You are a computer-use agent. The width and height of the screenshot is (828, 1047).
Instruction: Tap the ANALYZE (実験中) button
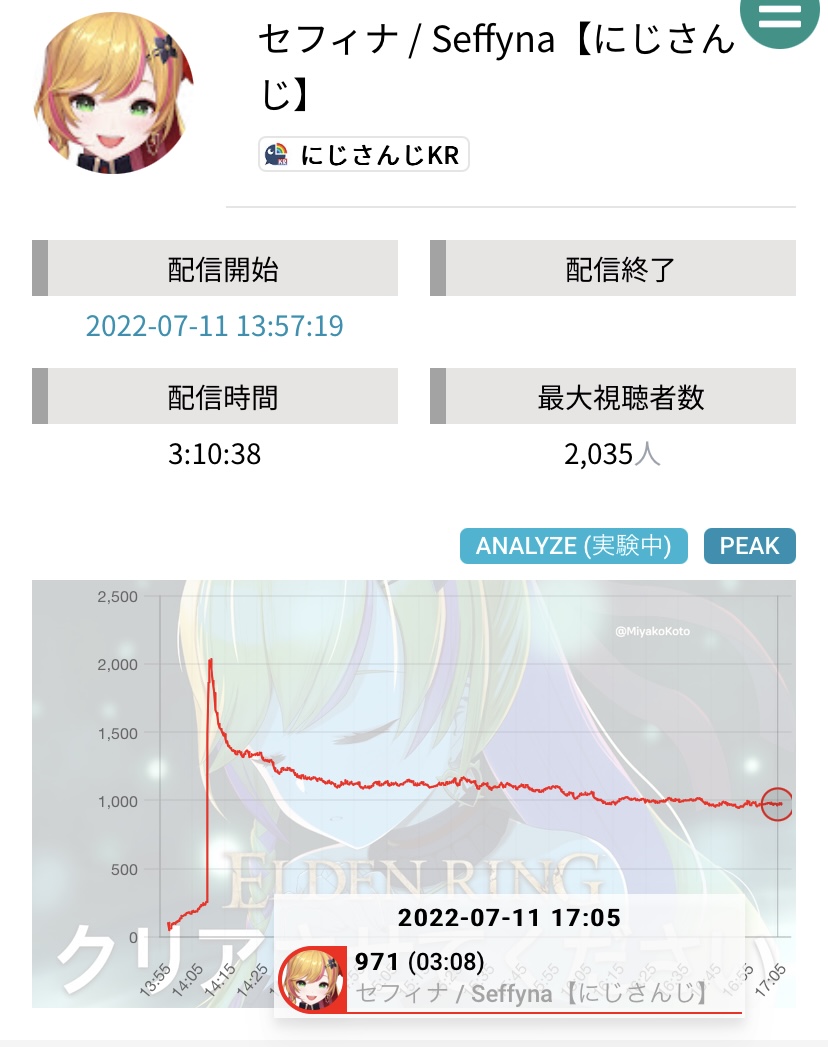pos(574,546)
